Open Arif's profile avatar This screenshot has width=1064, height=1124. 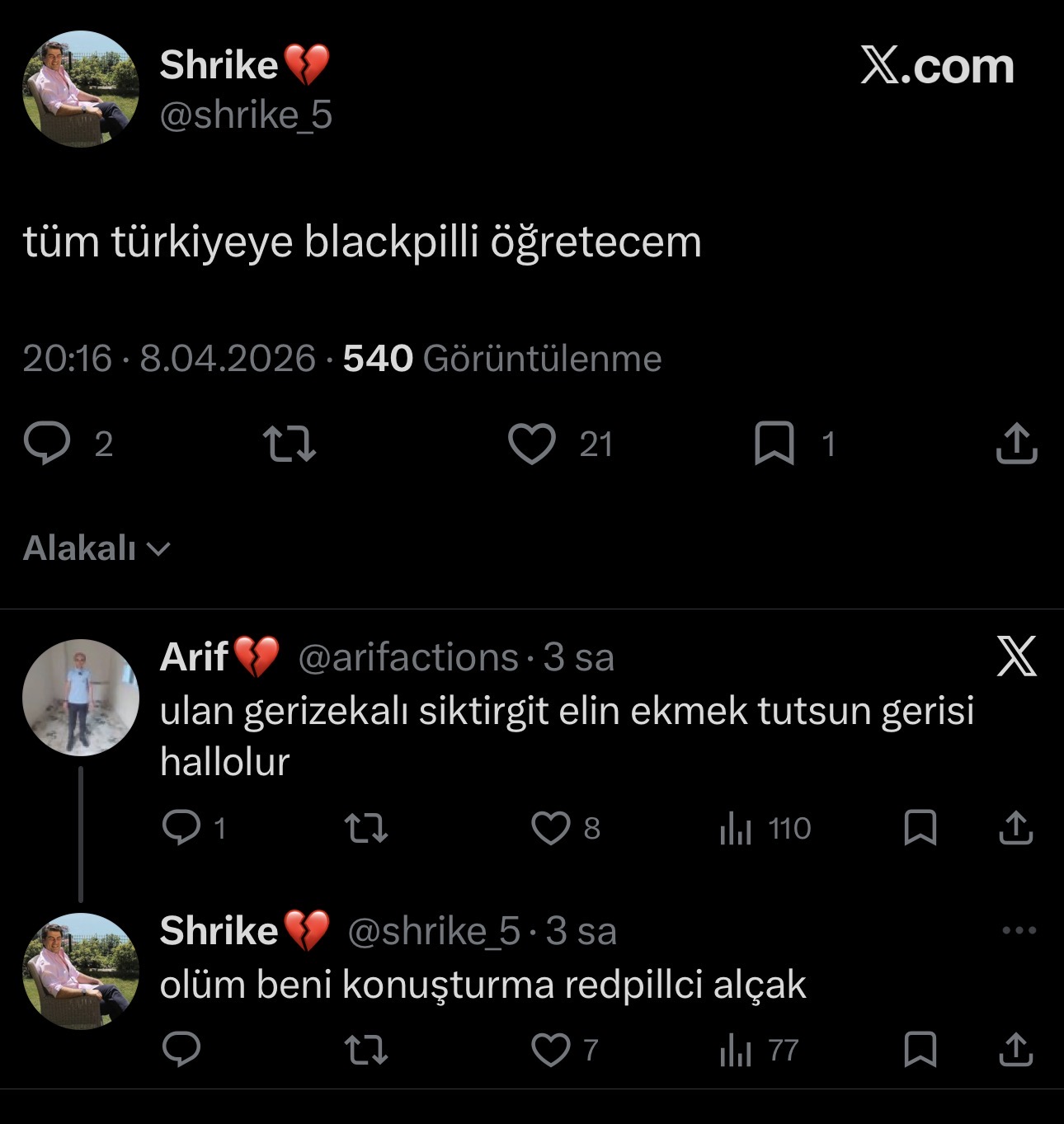pos(81,698)
